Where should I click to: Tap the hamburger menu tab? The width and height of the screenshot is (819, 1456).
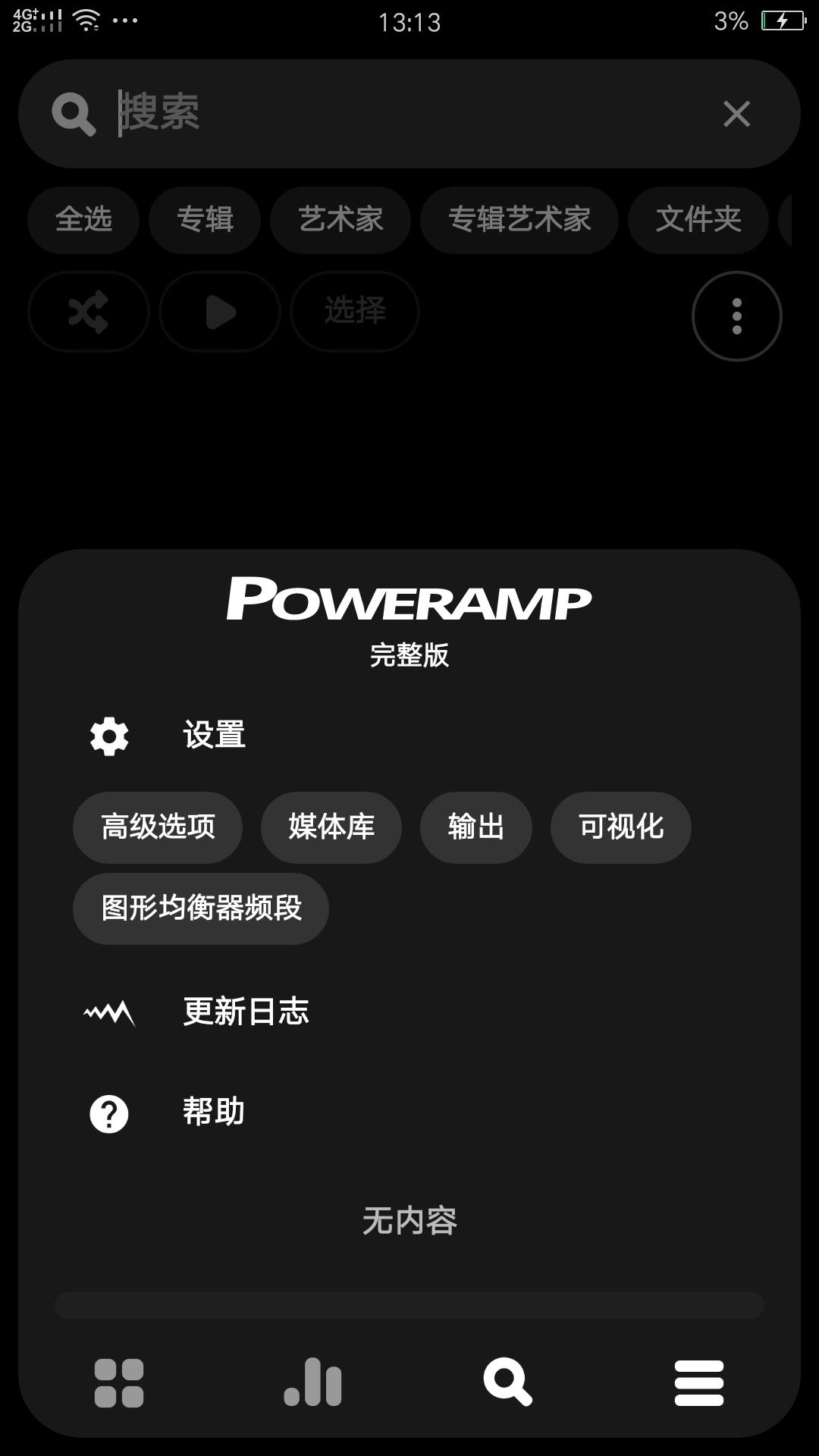click(x=698, y=1383)
